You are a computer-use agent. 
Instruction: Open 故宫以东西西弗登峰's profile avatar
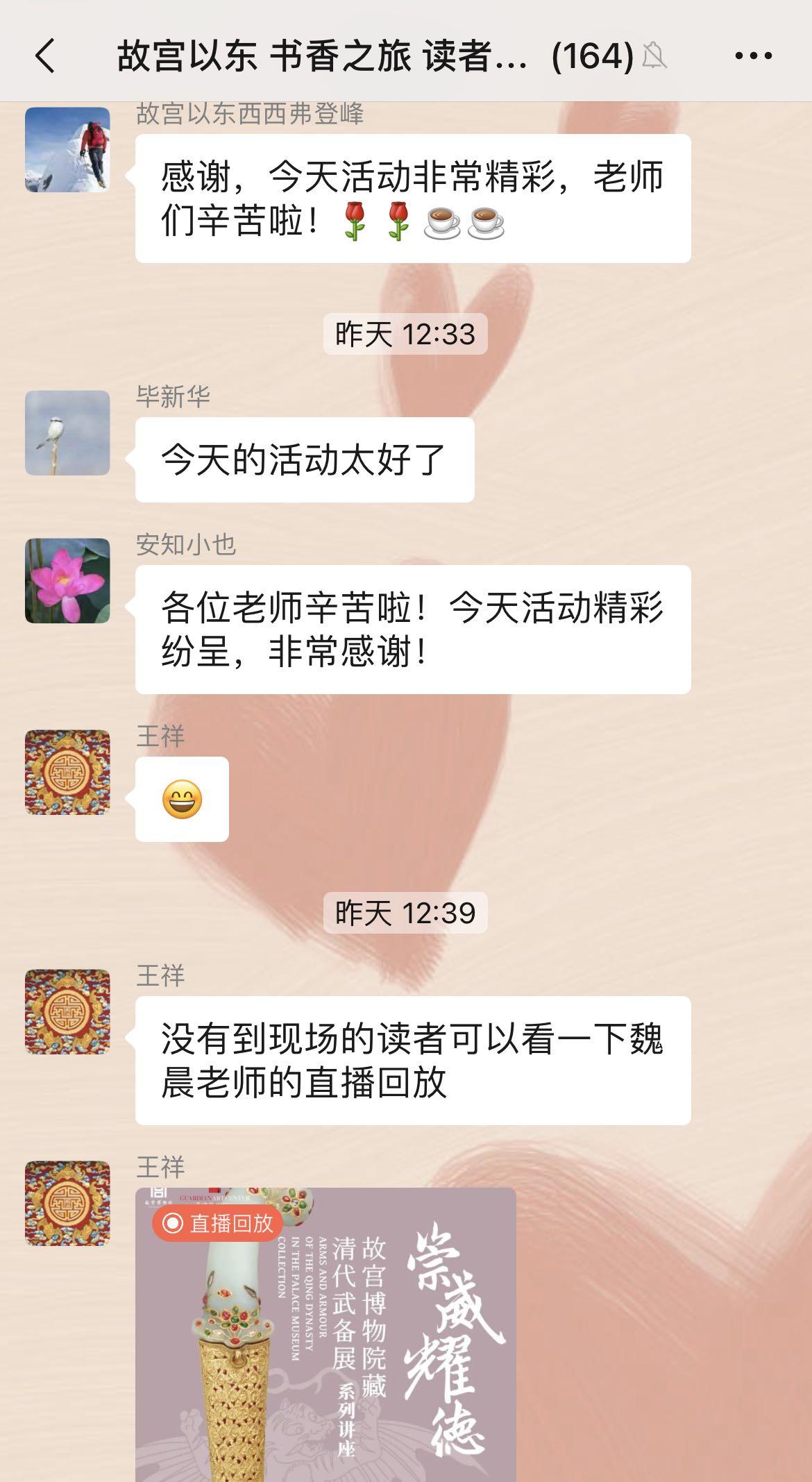pos(67,149)
